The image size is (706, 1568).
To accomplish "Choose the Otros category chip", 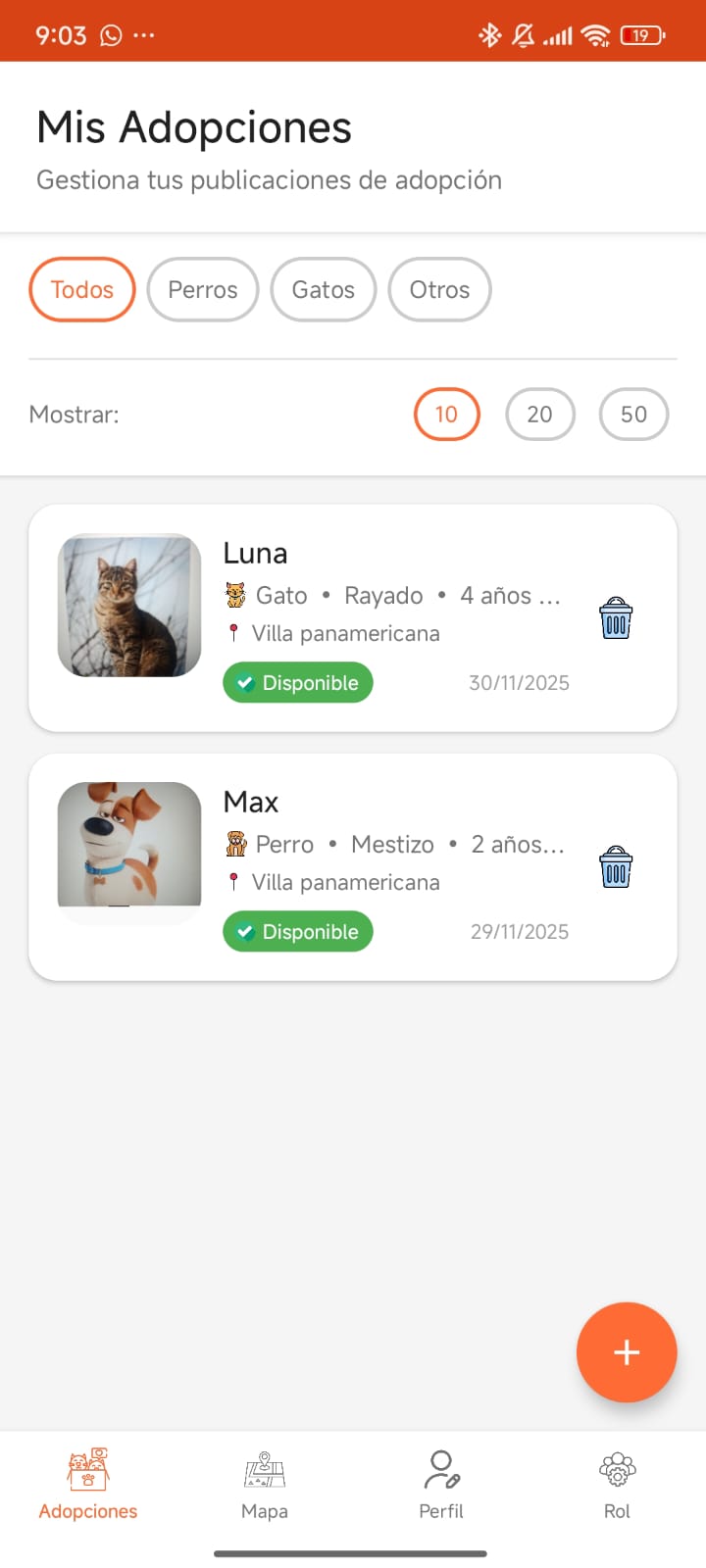I will tap(439, 289).
